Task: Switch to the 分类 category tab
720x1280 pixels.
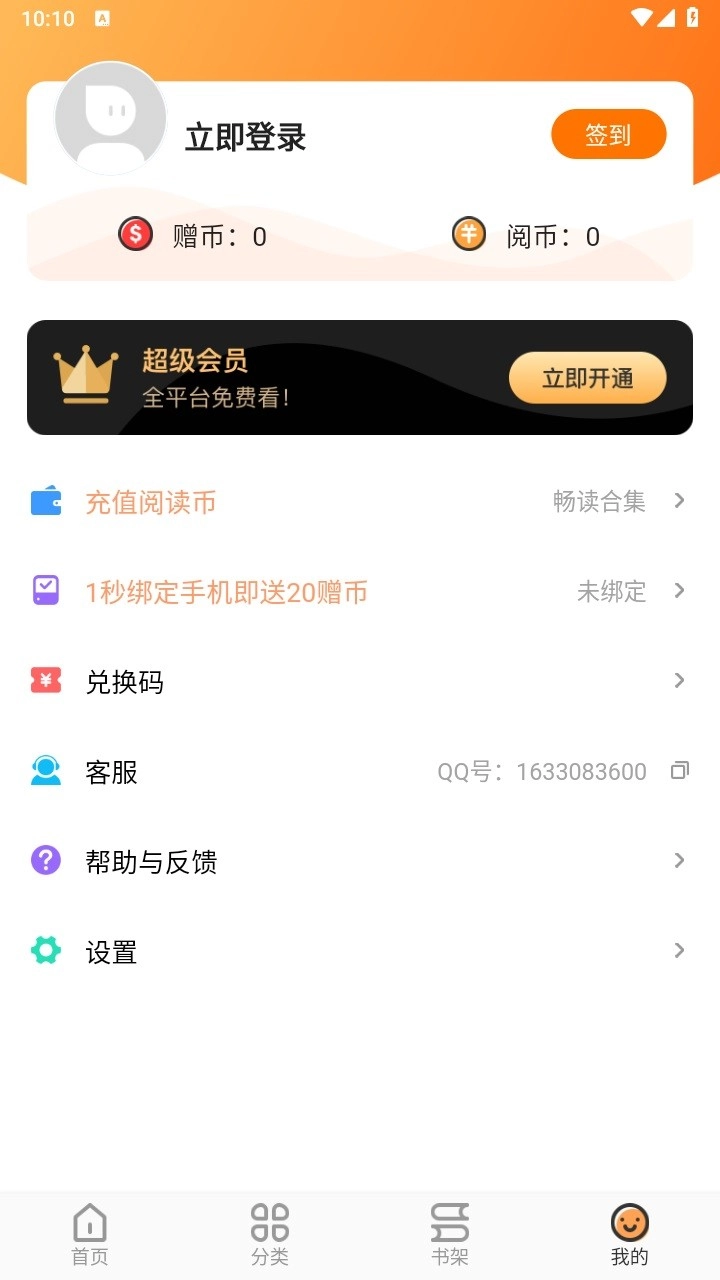Action: click(x=269, y=1232)
